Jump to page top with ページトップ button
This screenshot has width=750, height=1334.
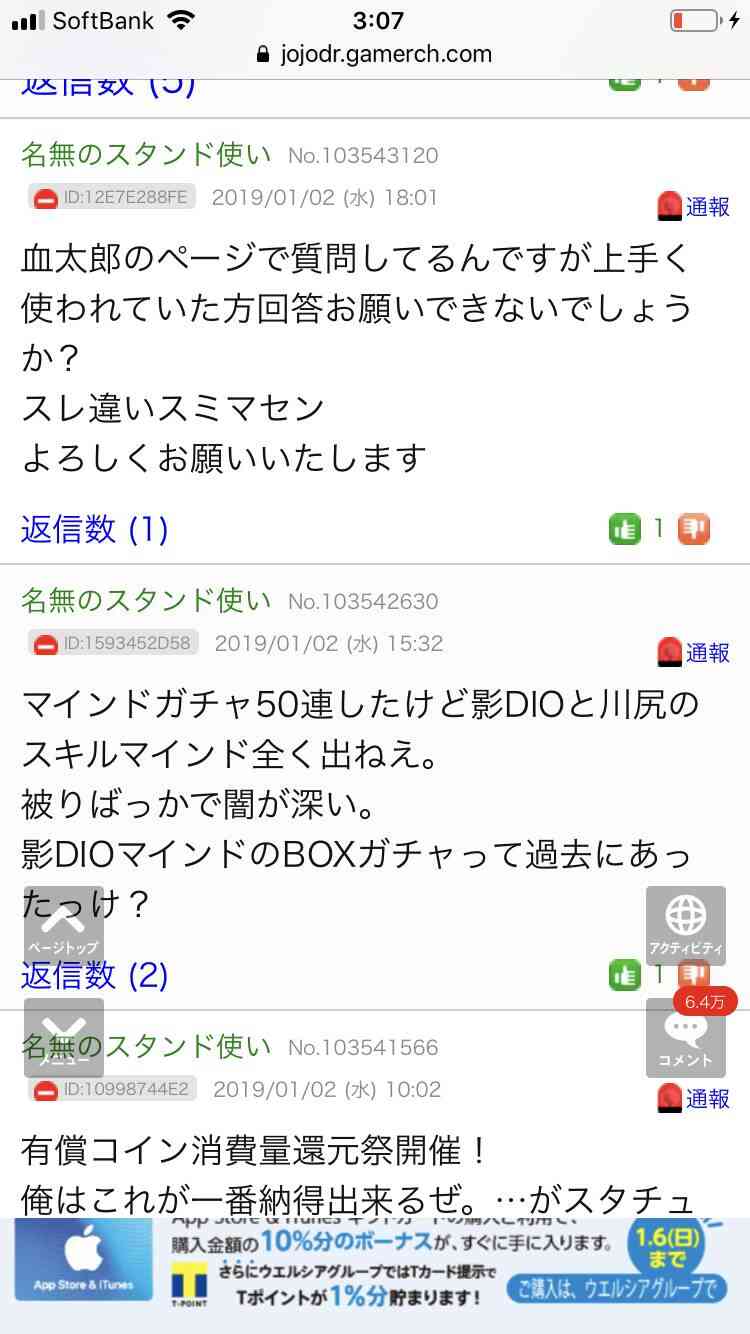[x=63, y=925]
